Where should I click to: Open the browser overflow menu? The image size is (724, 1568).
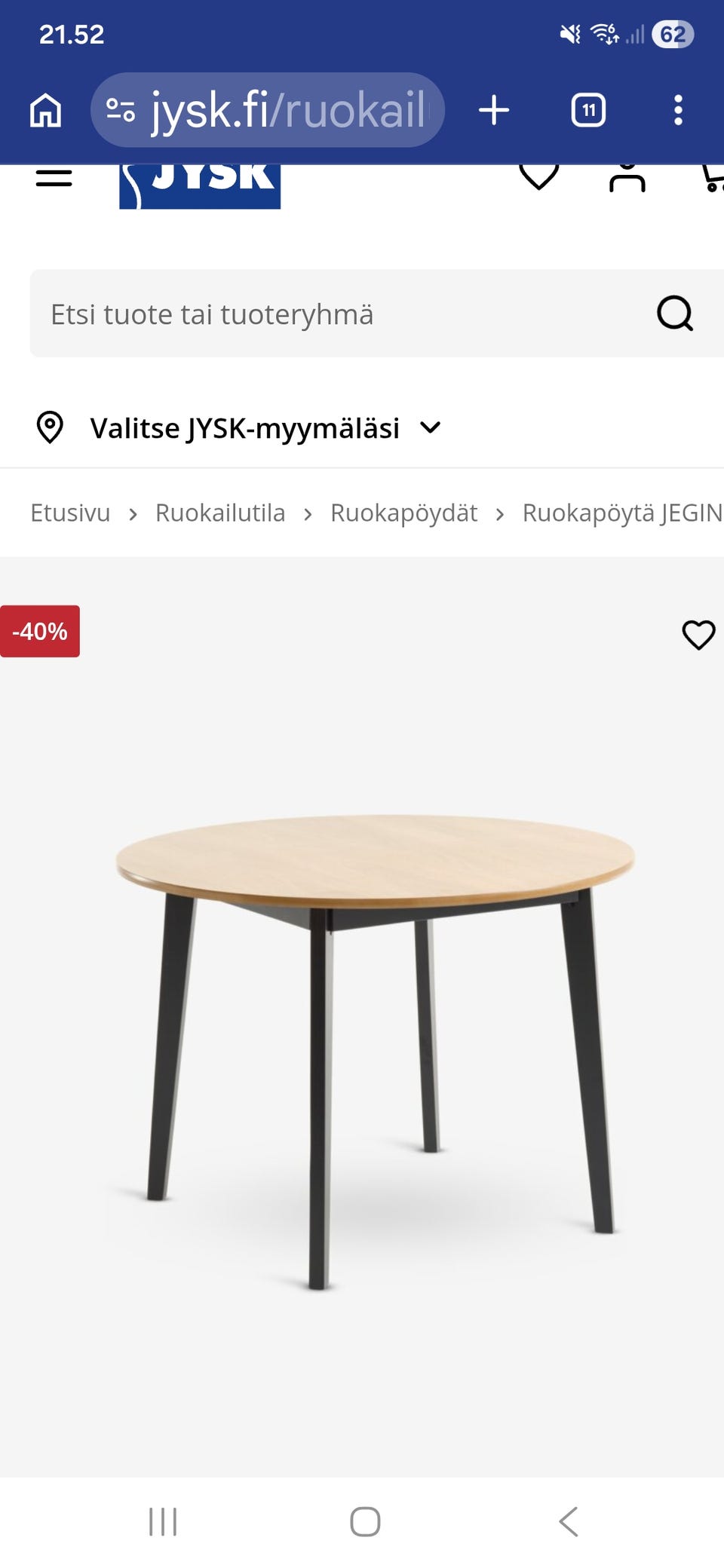(678, 110)
